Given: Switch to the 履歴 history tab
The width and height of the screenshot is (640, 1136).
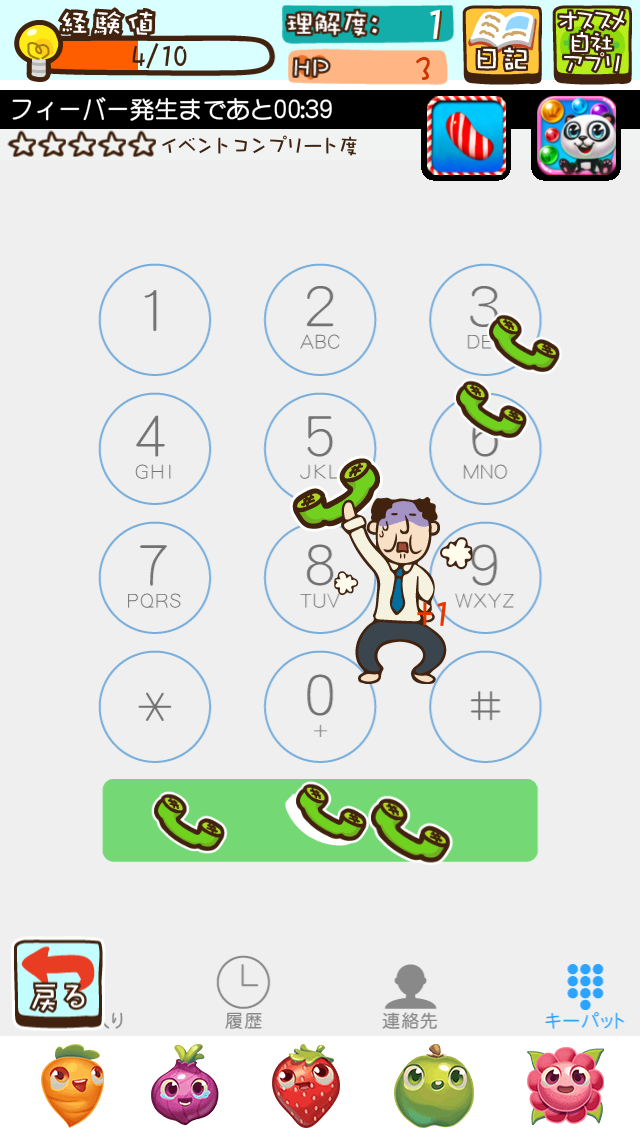Looking at the screenshot, I should [x=244, y=992].
